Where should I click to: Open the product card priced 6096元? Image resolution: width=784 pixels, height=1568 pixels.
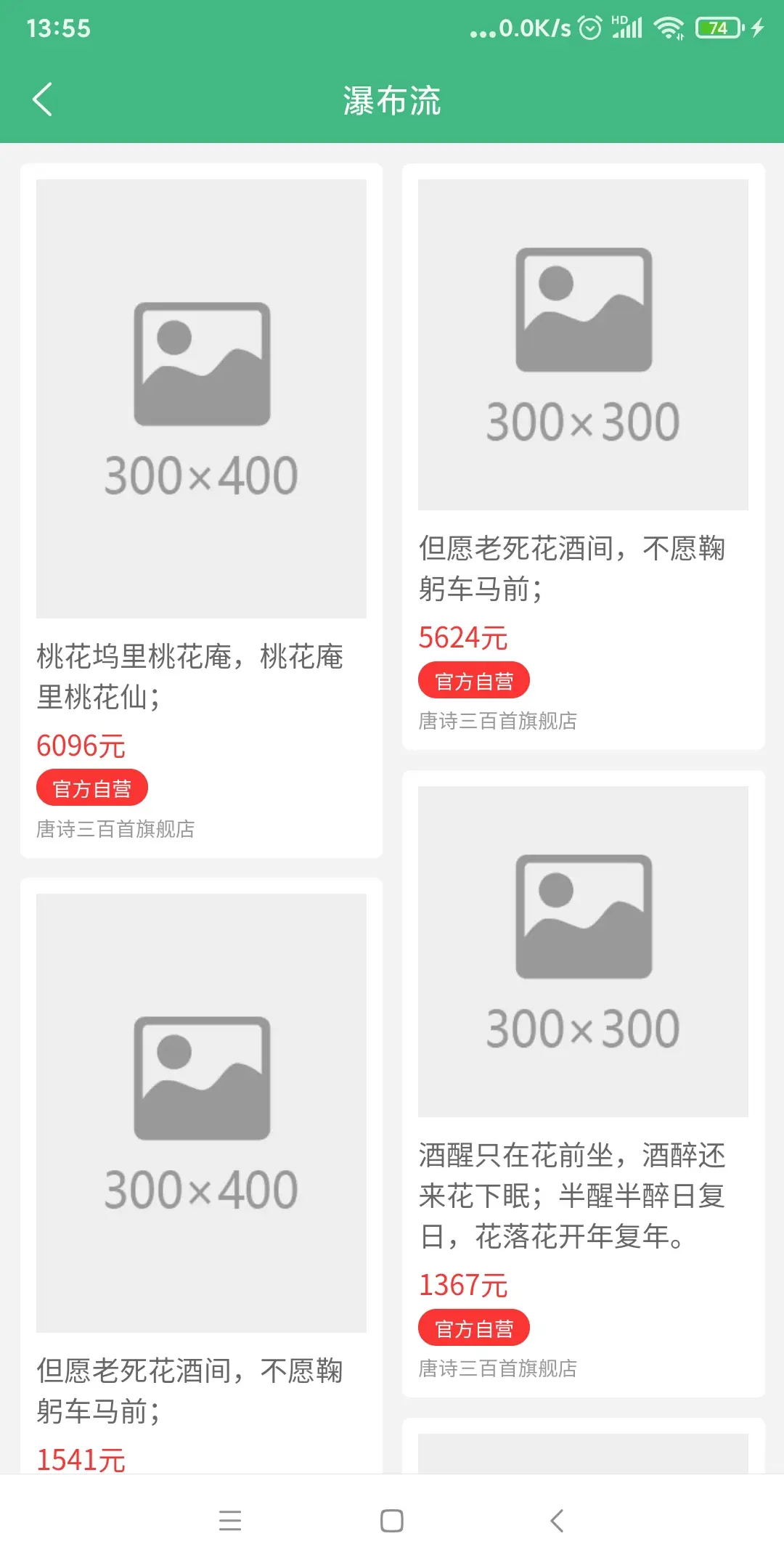point(201,510)
